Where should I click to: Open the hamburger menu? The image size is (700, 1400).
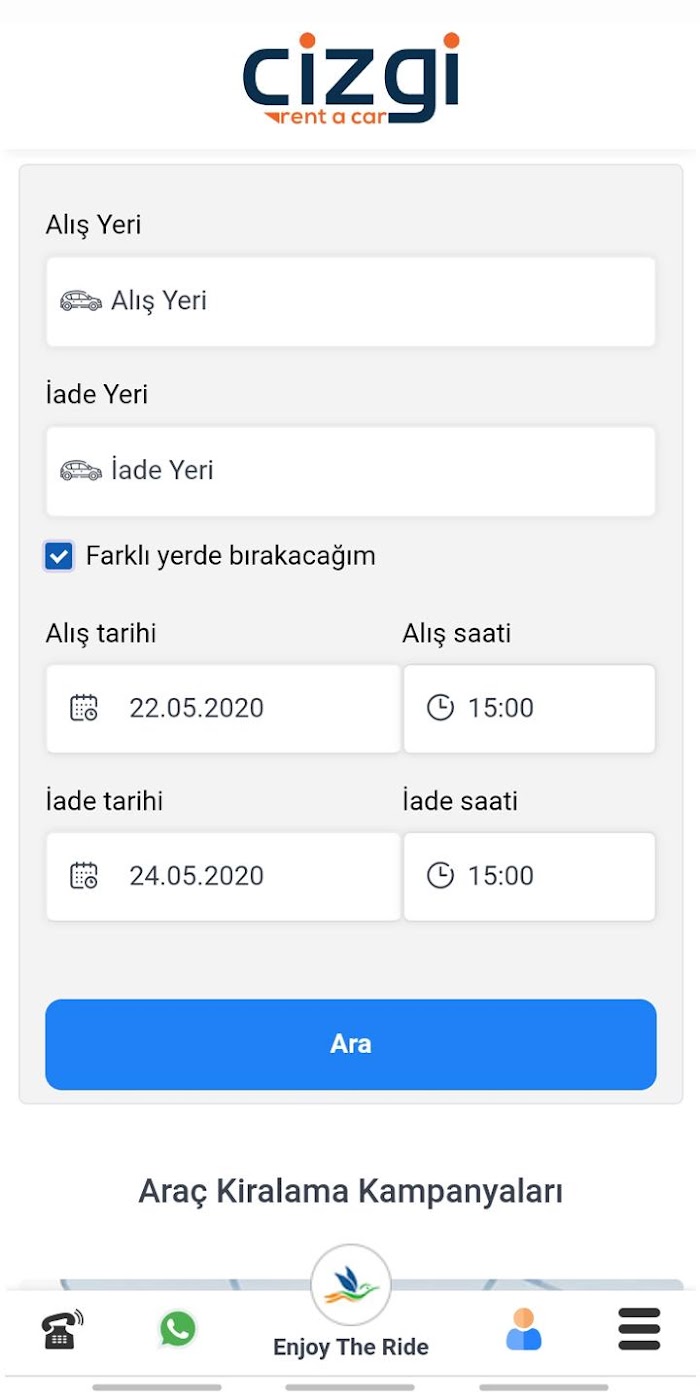(639, 1329)
